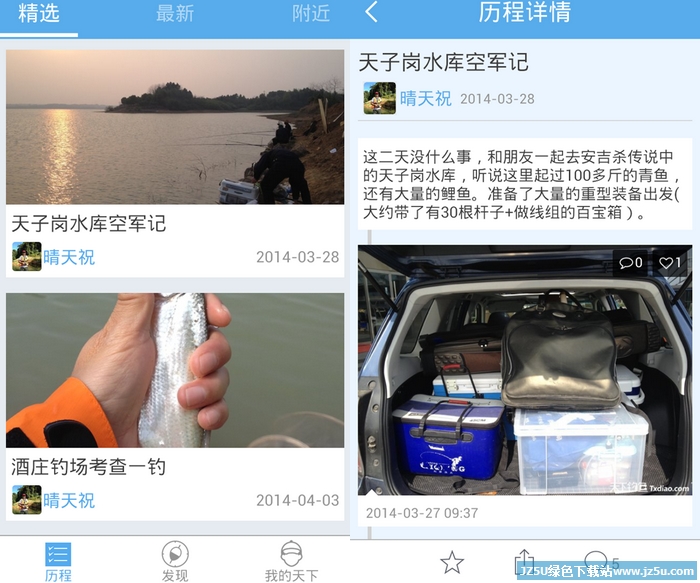The width and height of the screenshot is (700, 583).
Task: Comment on the car trunk photo
Action: click(631, 263)
